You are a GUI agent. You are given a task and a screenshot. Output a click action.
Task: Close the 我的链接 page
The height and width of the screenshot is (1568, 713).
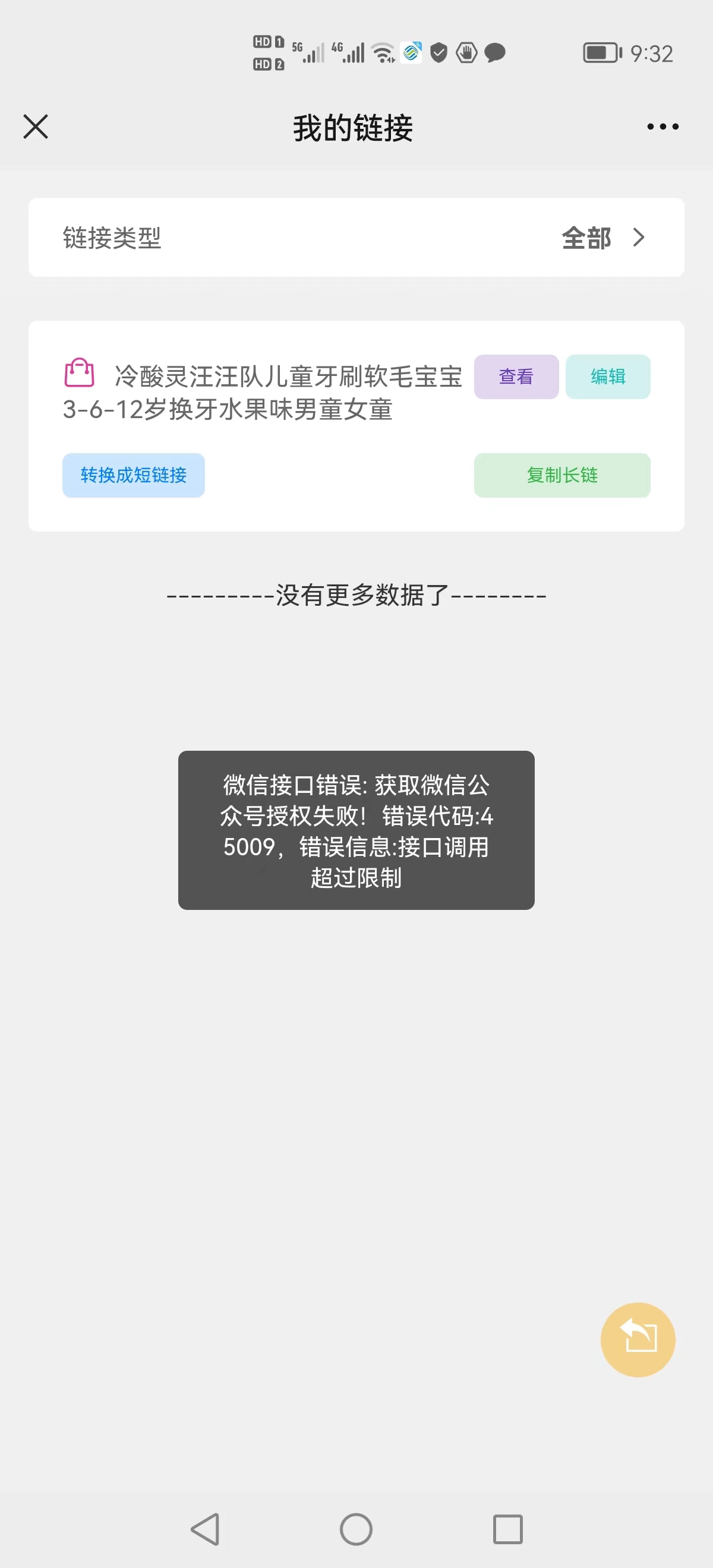tap(35, 127)
